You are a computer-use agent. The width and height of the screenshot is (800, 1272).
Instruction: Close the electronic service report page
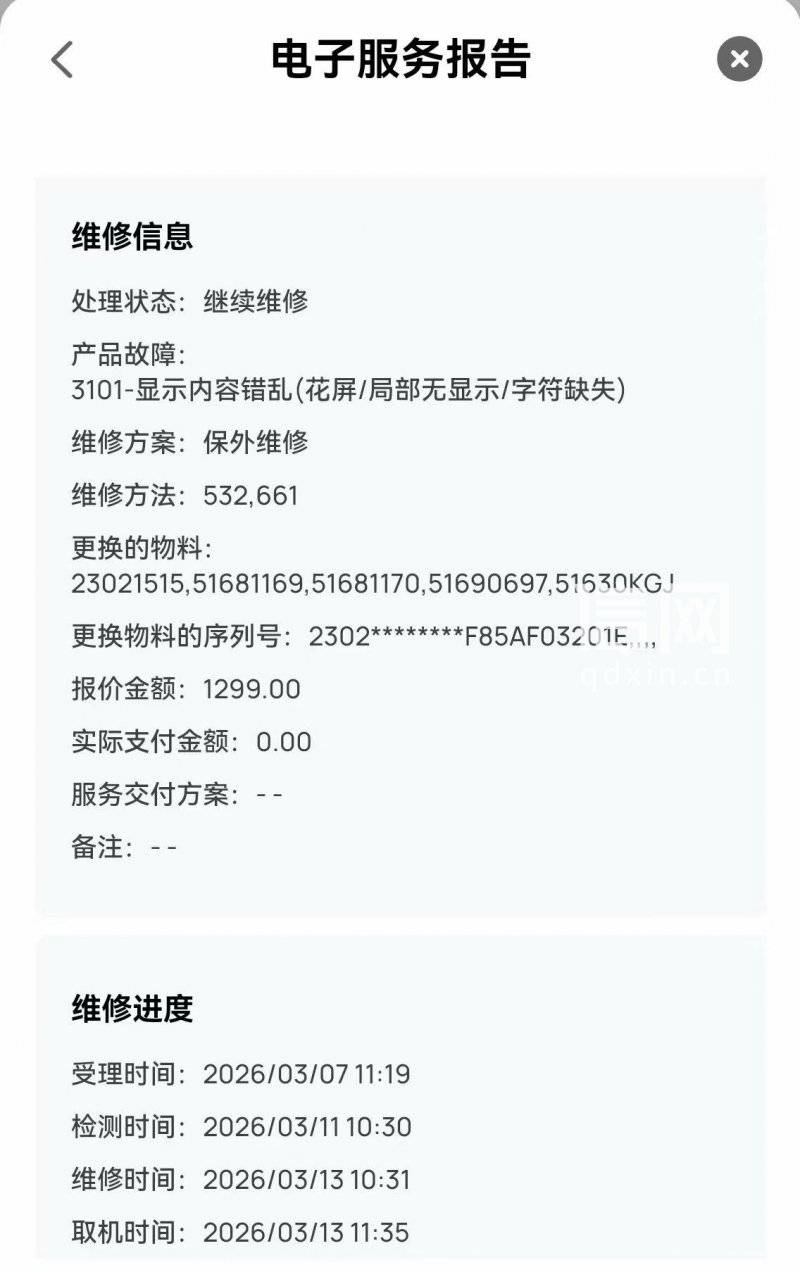point(739,60)
